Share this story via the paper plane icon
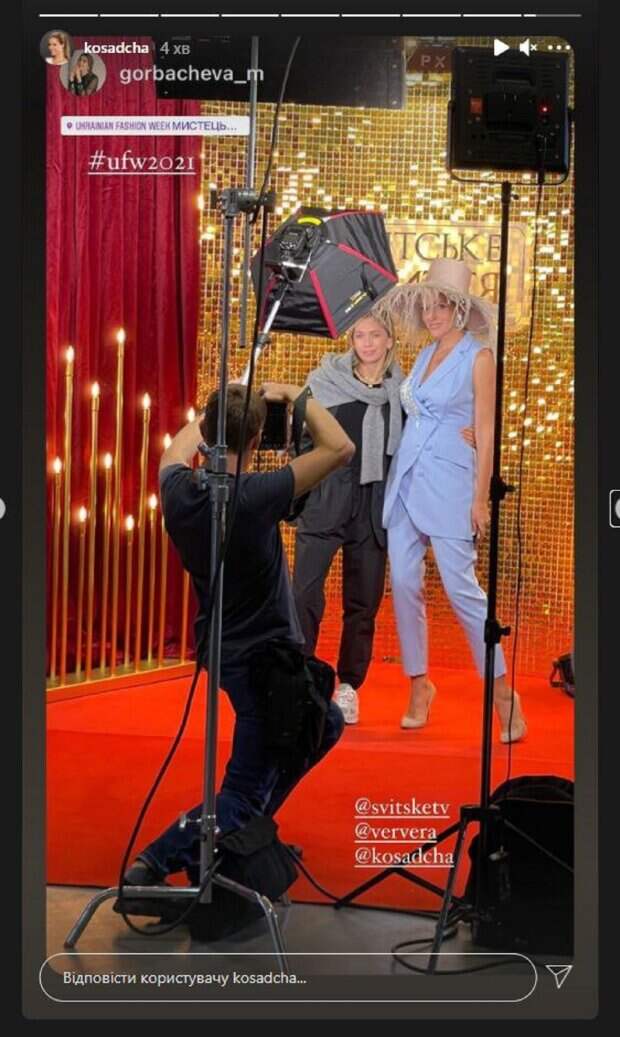The height and width of the screenshot is (1037, 620). click(559, 976)
